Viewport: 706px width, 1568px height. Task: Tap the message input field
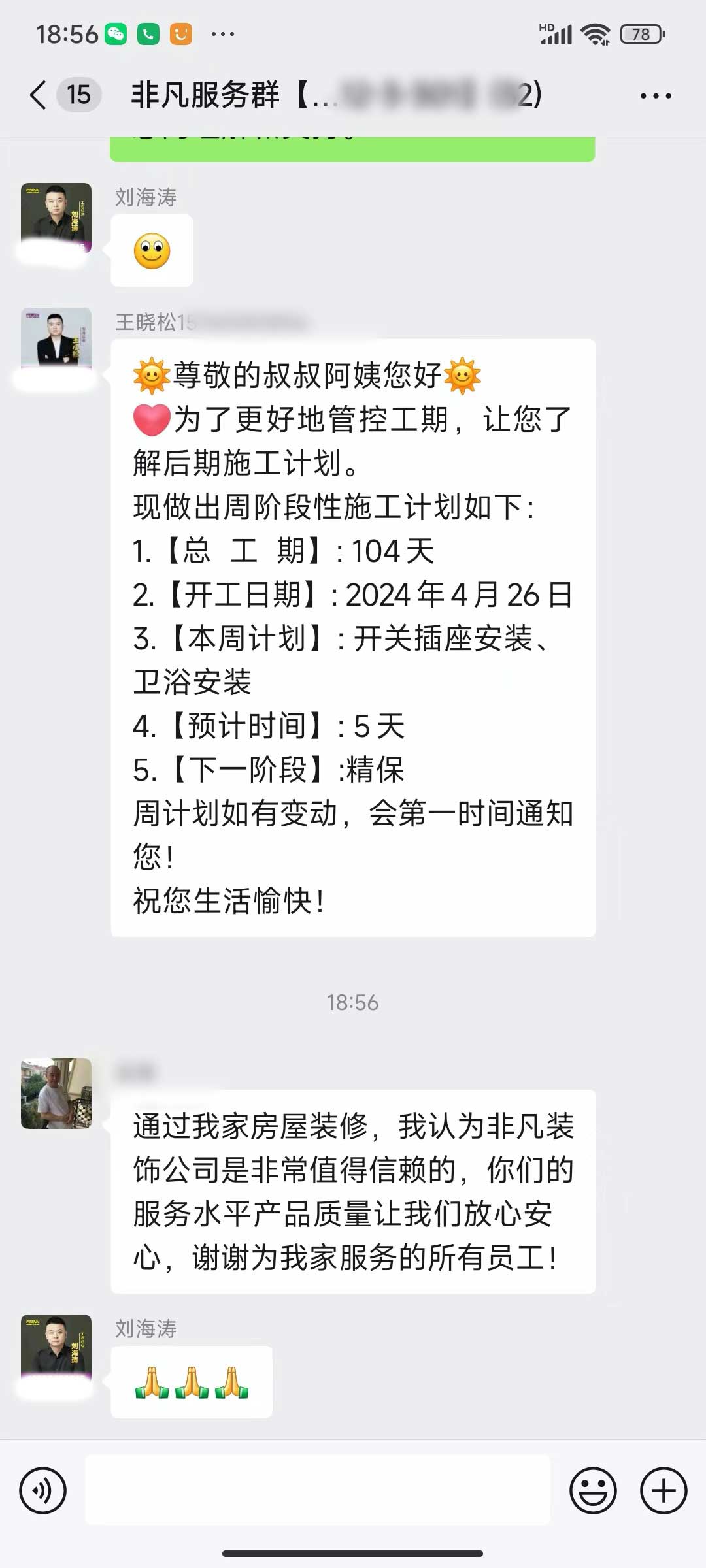coord(318,1491)
